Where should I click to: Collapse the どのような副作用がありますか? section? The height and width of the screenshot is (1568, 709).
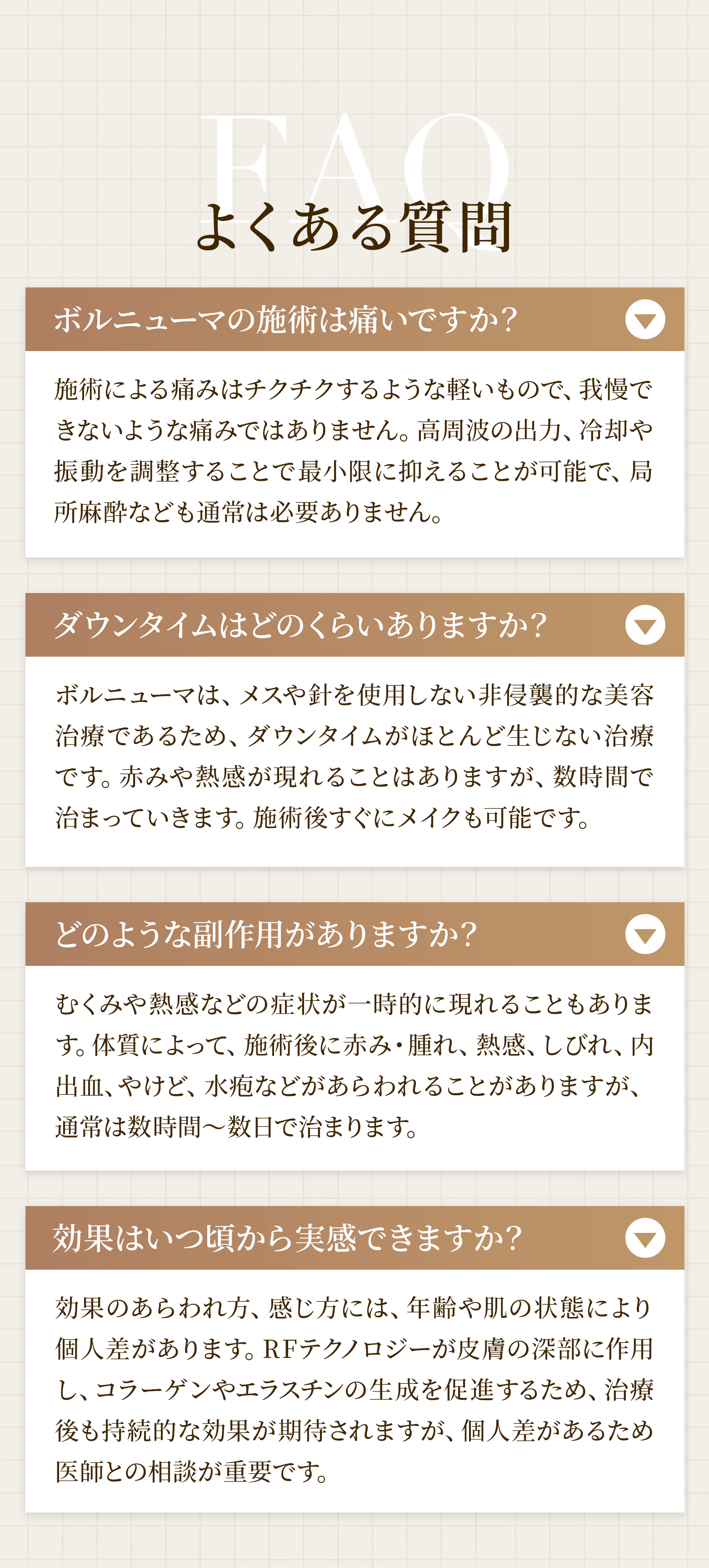[644, 935]
